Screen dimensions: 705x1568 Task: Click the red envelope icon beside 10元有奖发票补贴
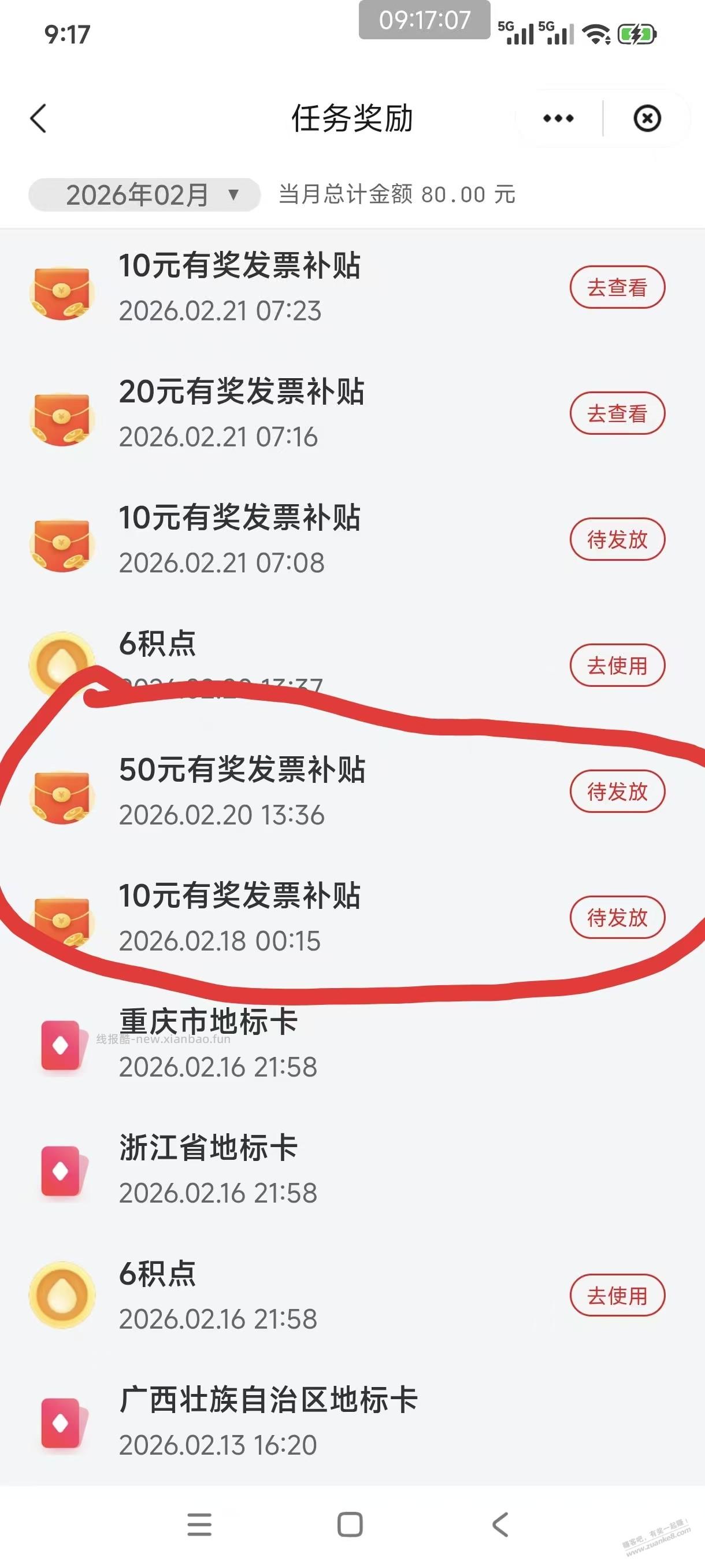[61, 292]
